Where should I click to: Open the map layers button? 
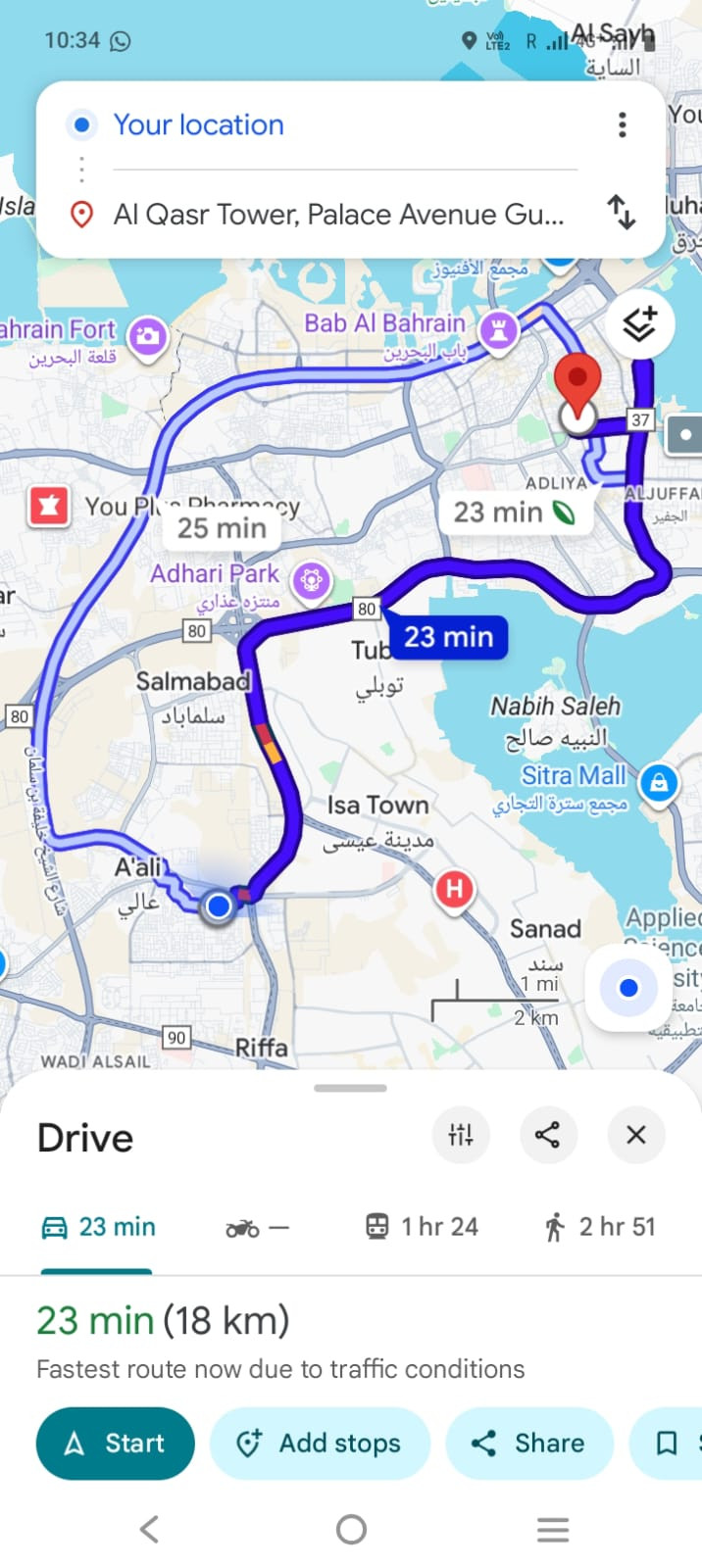click(x=639, y=323)
